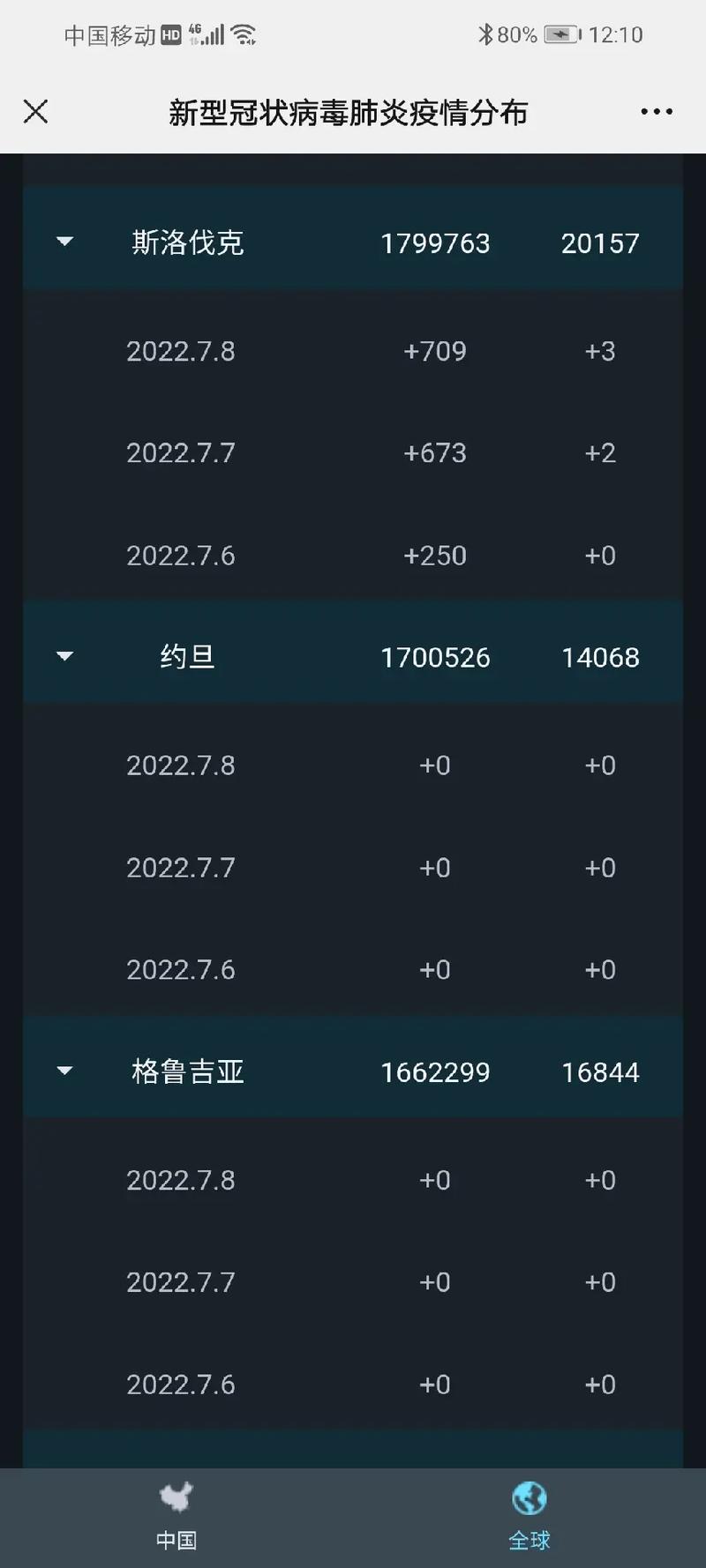Image resolution: width=706 pixels, height=1568 pixels.
Task: Open the three-dot overflow menu
Action: click(657, 111)
